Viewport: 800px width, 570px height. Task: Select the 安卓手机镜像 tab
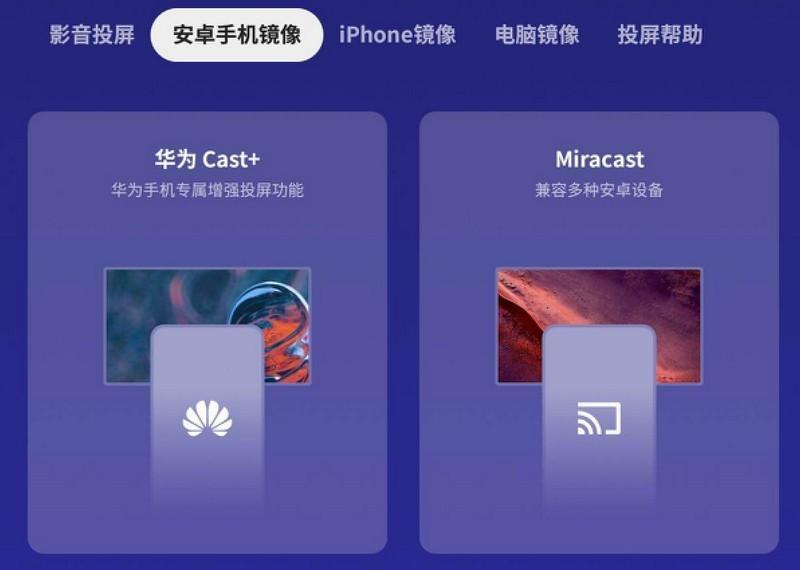coord(237,35)
